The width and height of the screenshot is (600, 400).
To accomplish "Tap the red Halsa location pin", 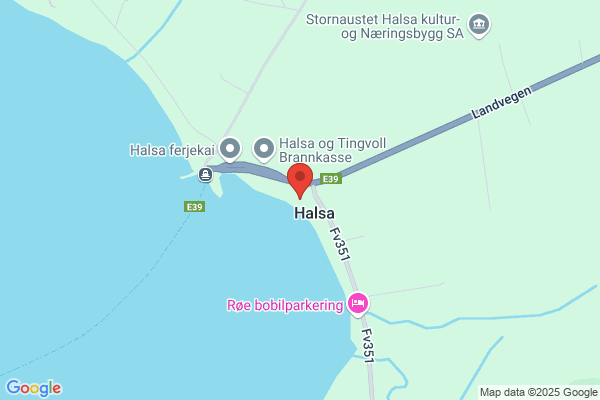I will coord(300,181).
